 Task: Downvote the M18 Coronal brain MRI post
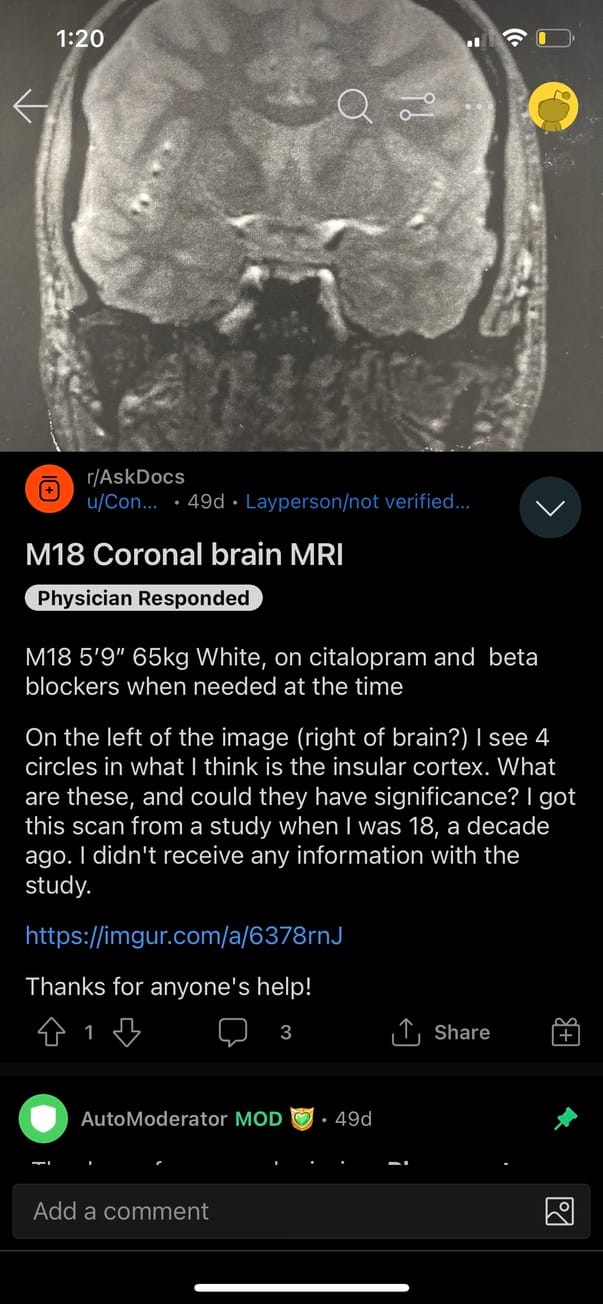point(126,1032)
